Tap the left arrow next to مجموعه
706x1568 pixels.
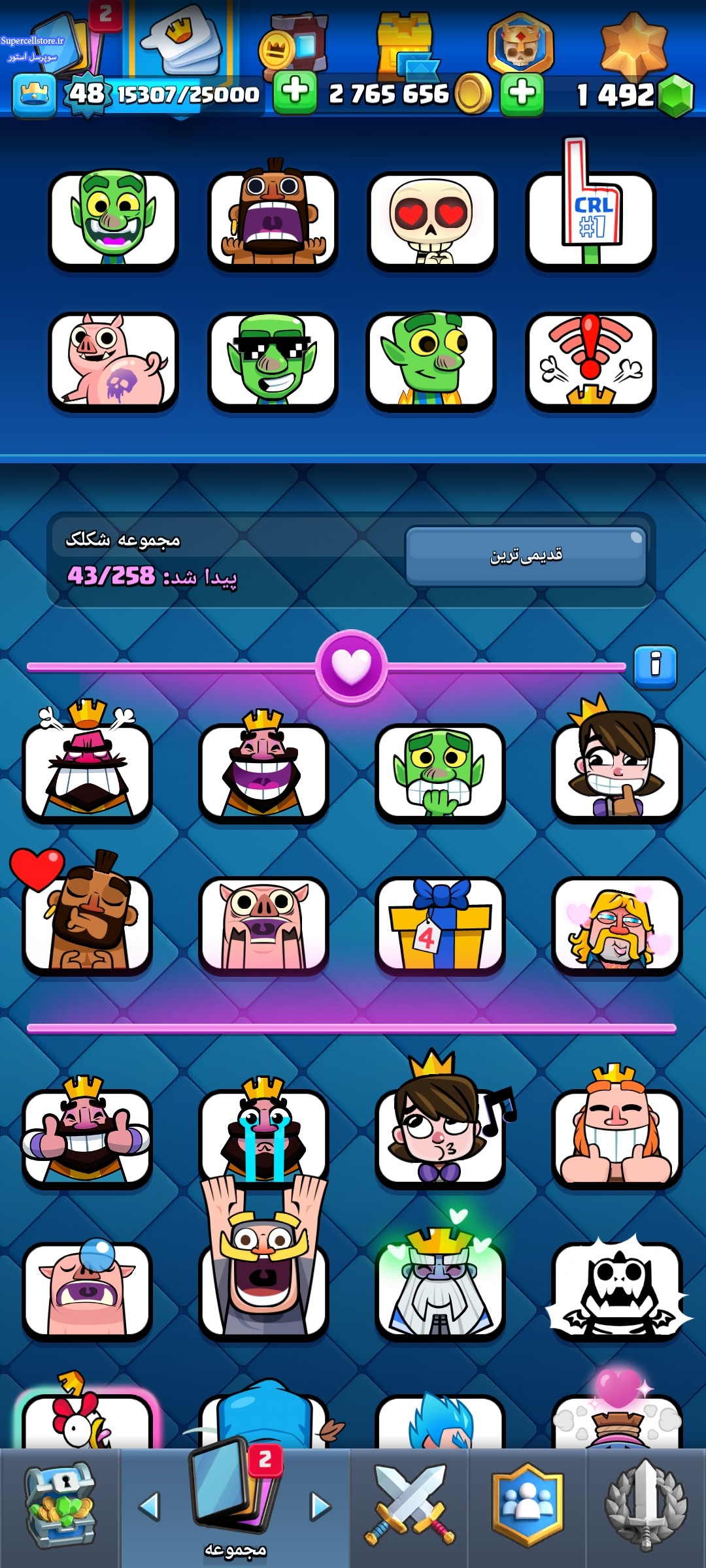click(x=150, y=1506)
